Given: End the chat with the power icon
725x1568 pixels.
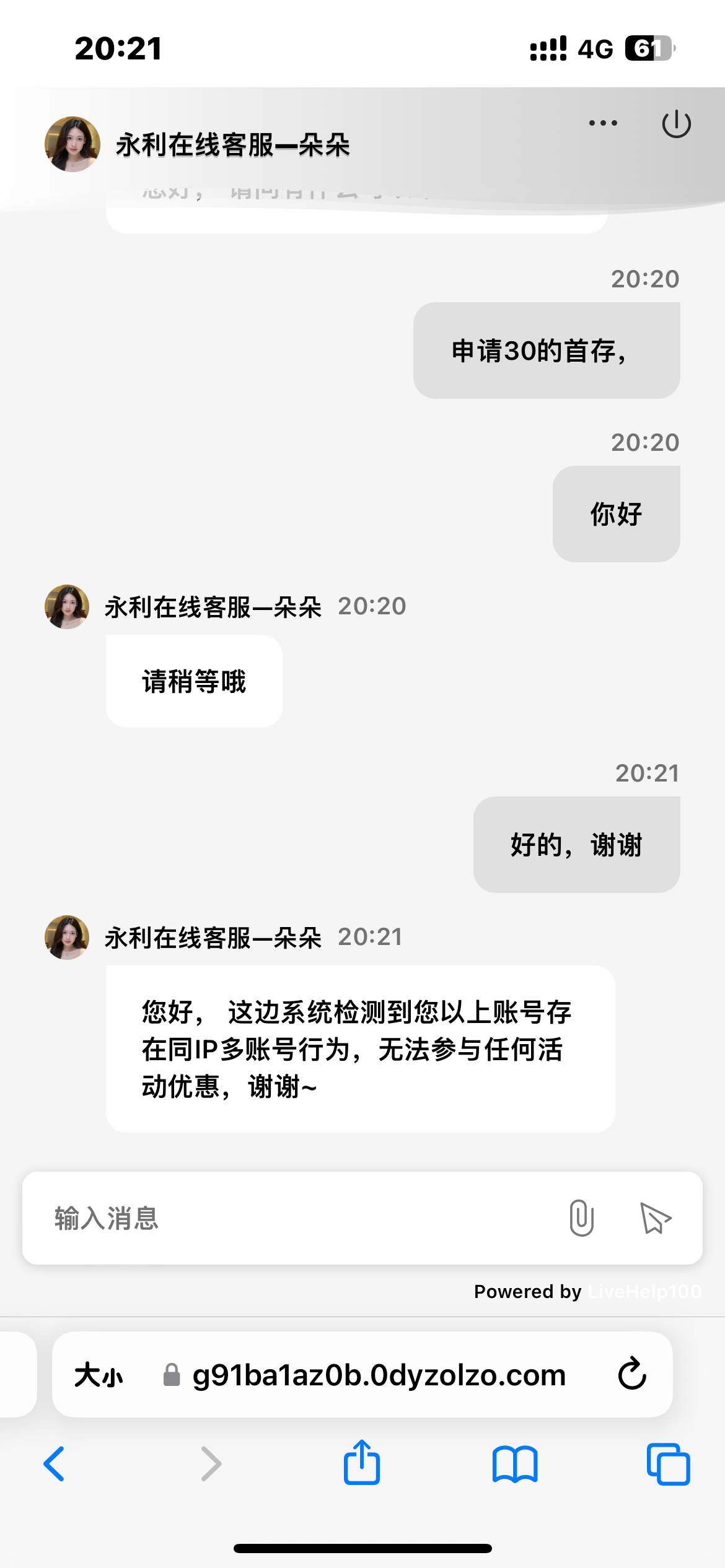Looking at the screenshot, I should [676, 124].
